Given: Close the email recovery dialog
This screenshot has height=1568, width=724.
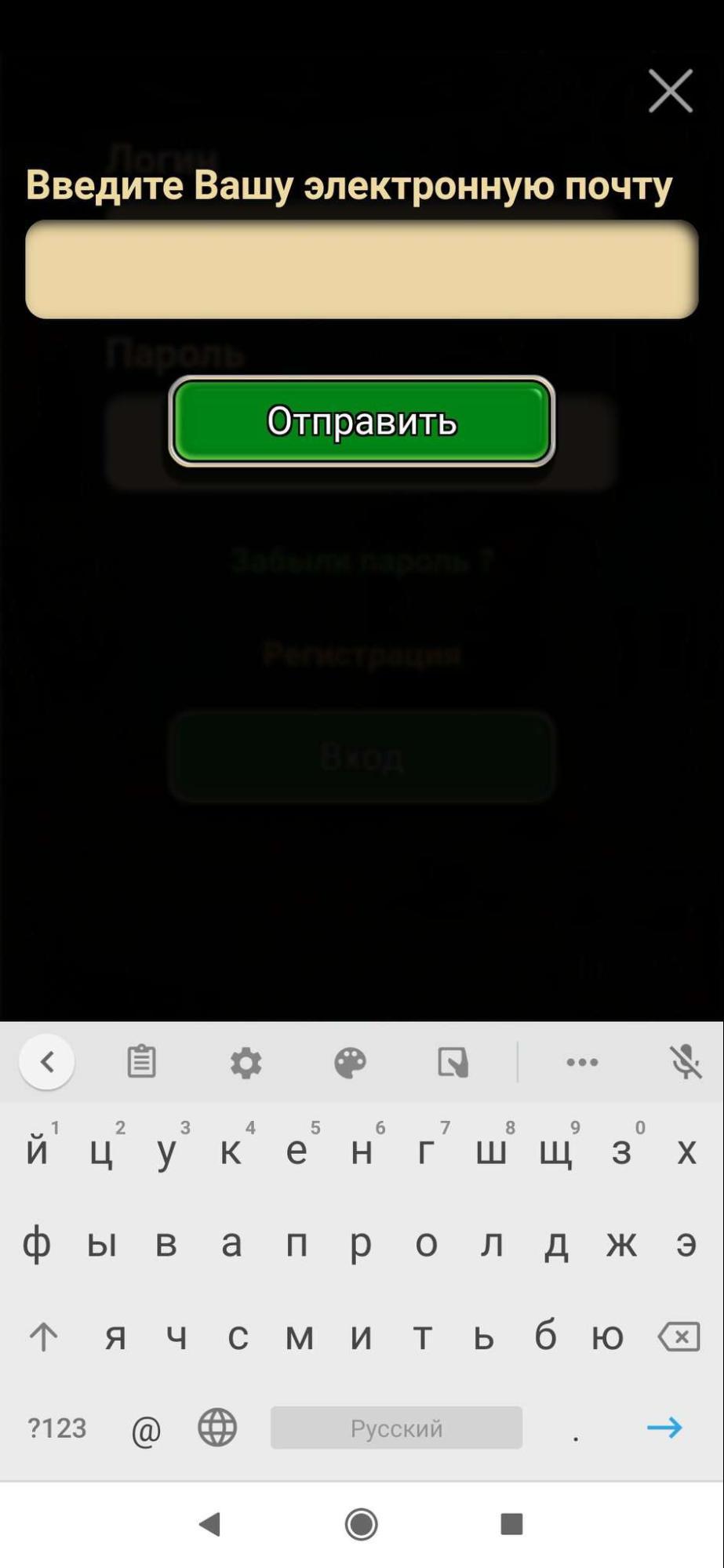Looking at the screenshot, I should click(670, 91).
